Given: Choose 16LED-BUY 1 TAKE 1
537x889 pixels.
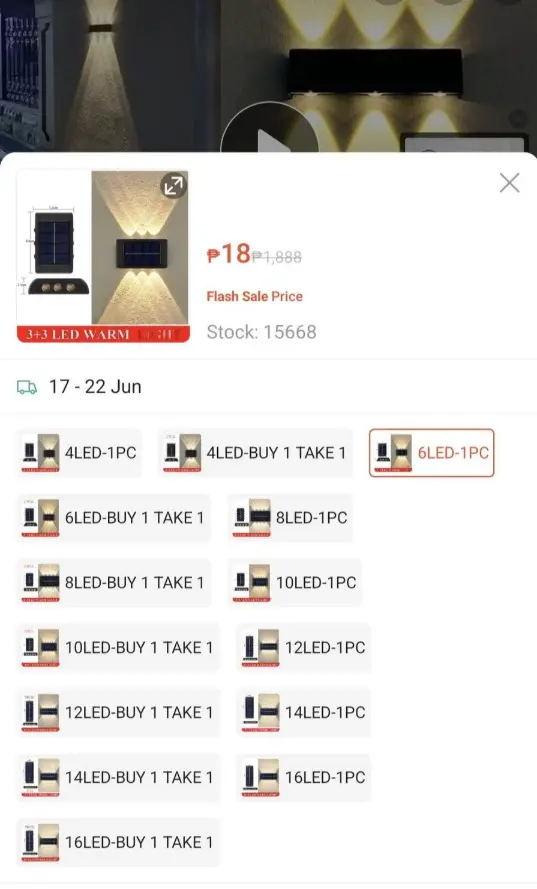Looking at the screenshot, I should (x=118, y=843).
